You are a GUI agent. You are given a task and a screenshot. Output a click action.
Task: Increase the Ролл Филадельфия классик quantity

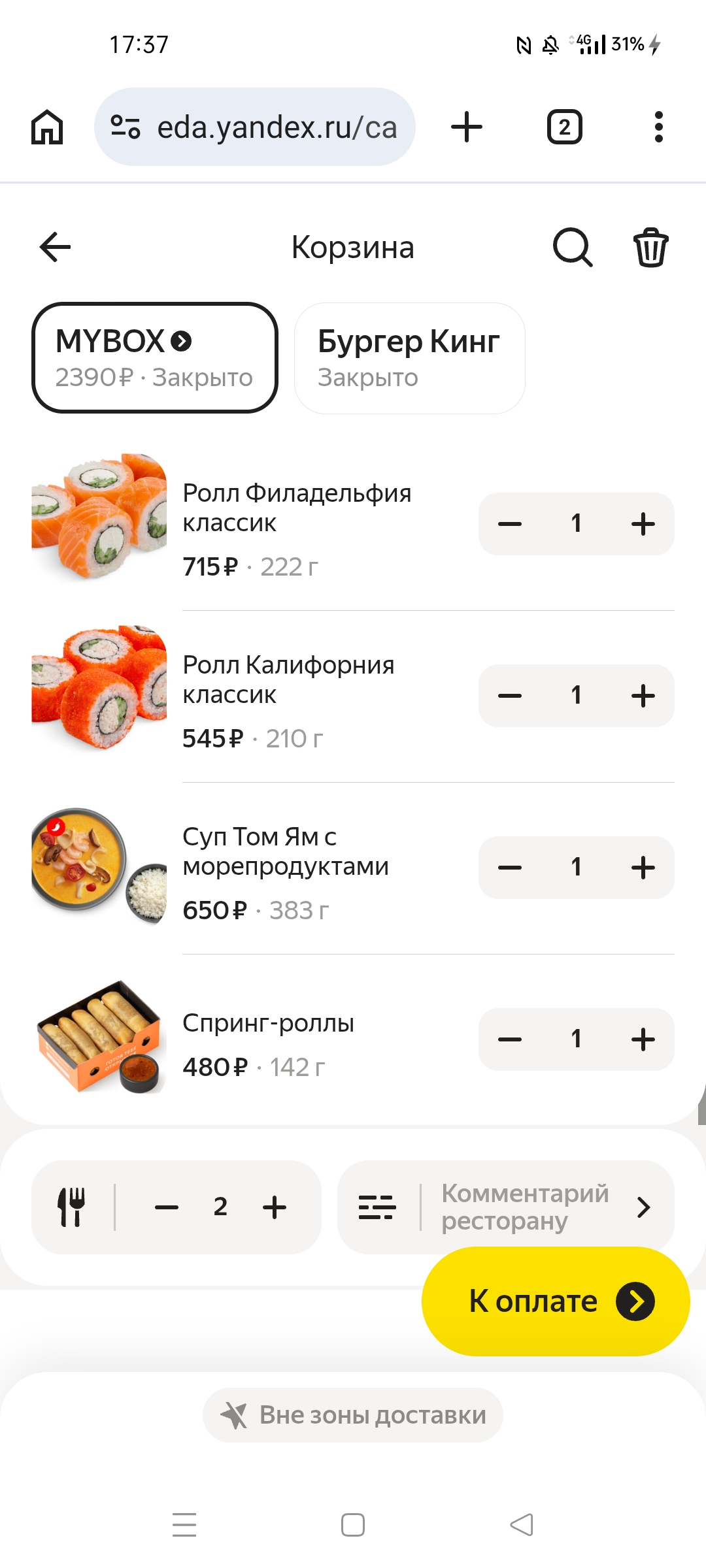(x=643, y=524)
